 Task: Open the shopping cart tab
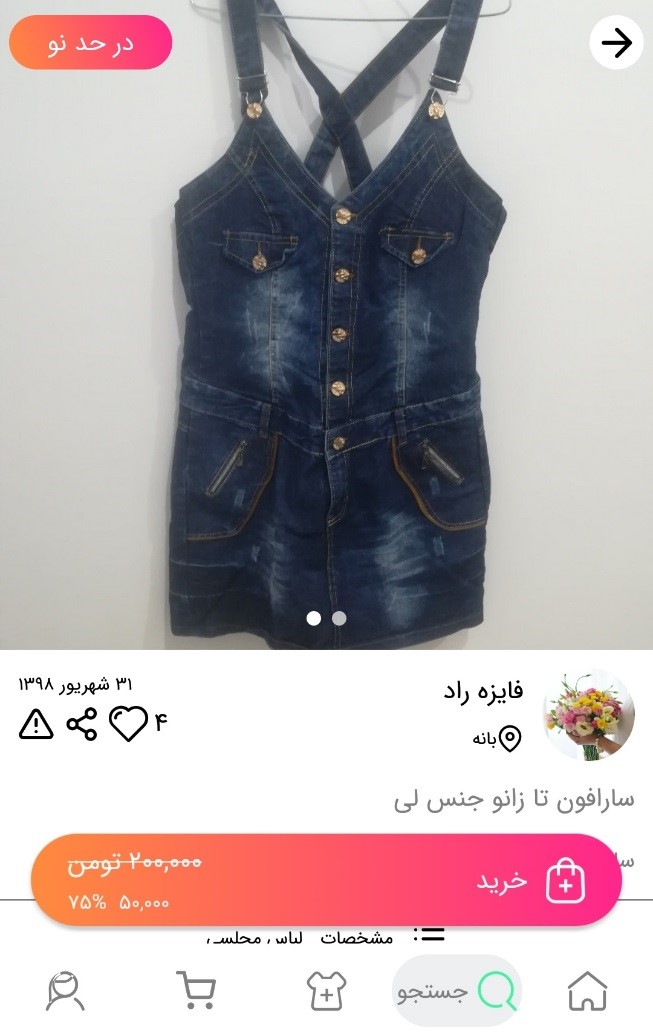coord(196,991)
